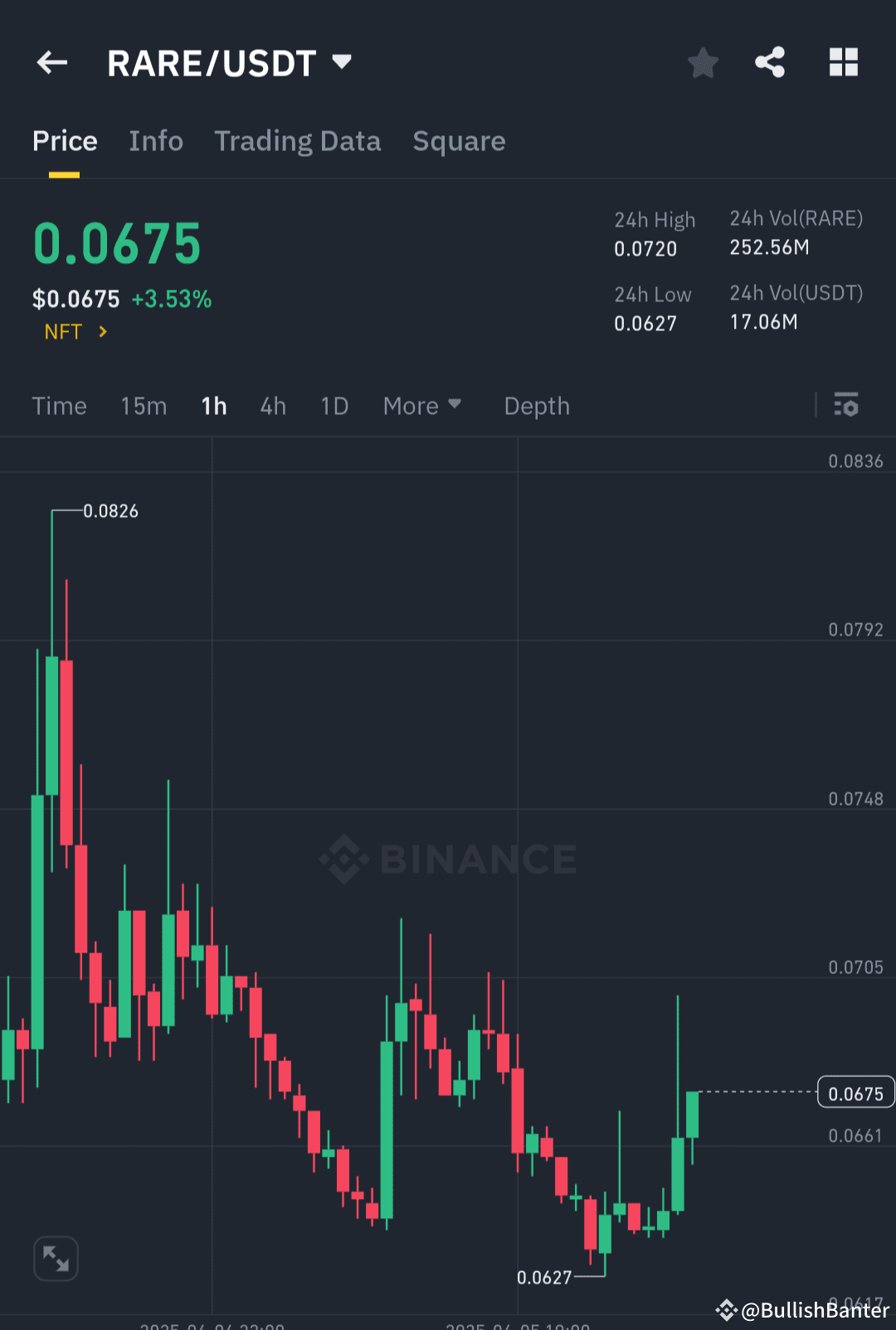This screenshot has height=1330, width=896.
Task: Tap the back arrow to exit chart
Action: coord(51,62)
